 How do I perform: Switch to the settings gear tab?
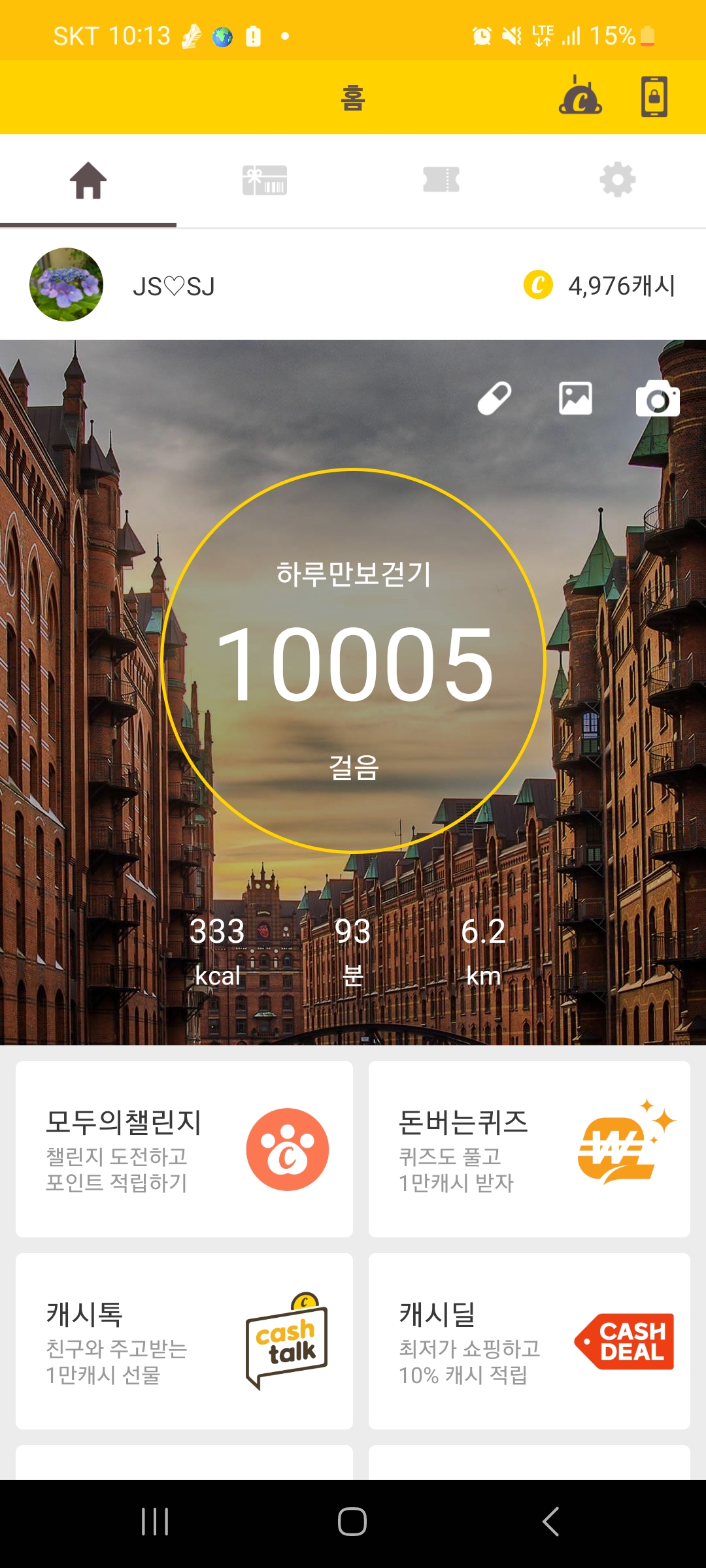tap(618, 180)
